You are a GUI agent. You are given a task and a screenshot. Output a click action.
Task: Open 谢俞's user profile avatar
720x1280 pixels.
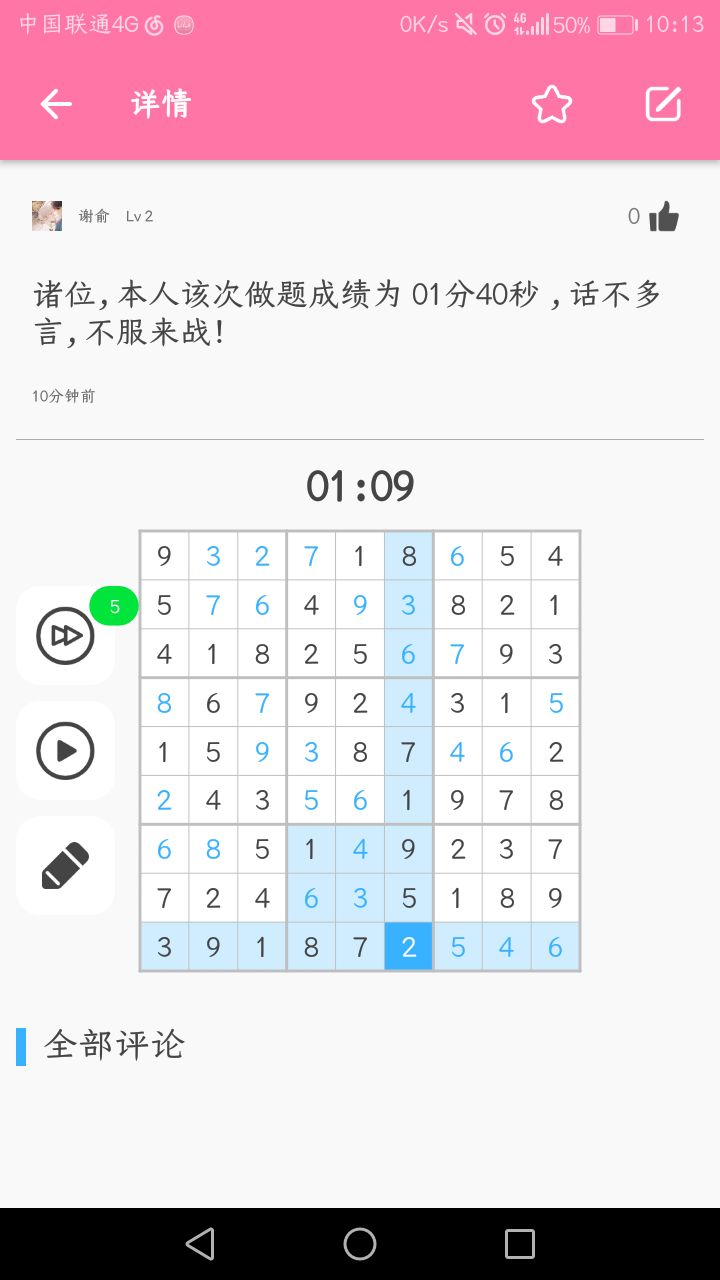tap(46, 215)
